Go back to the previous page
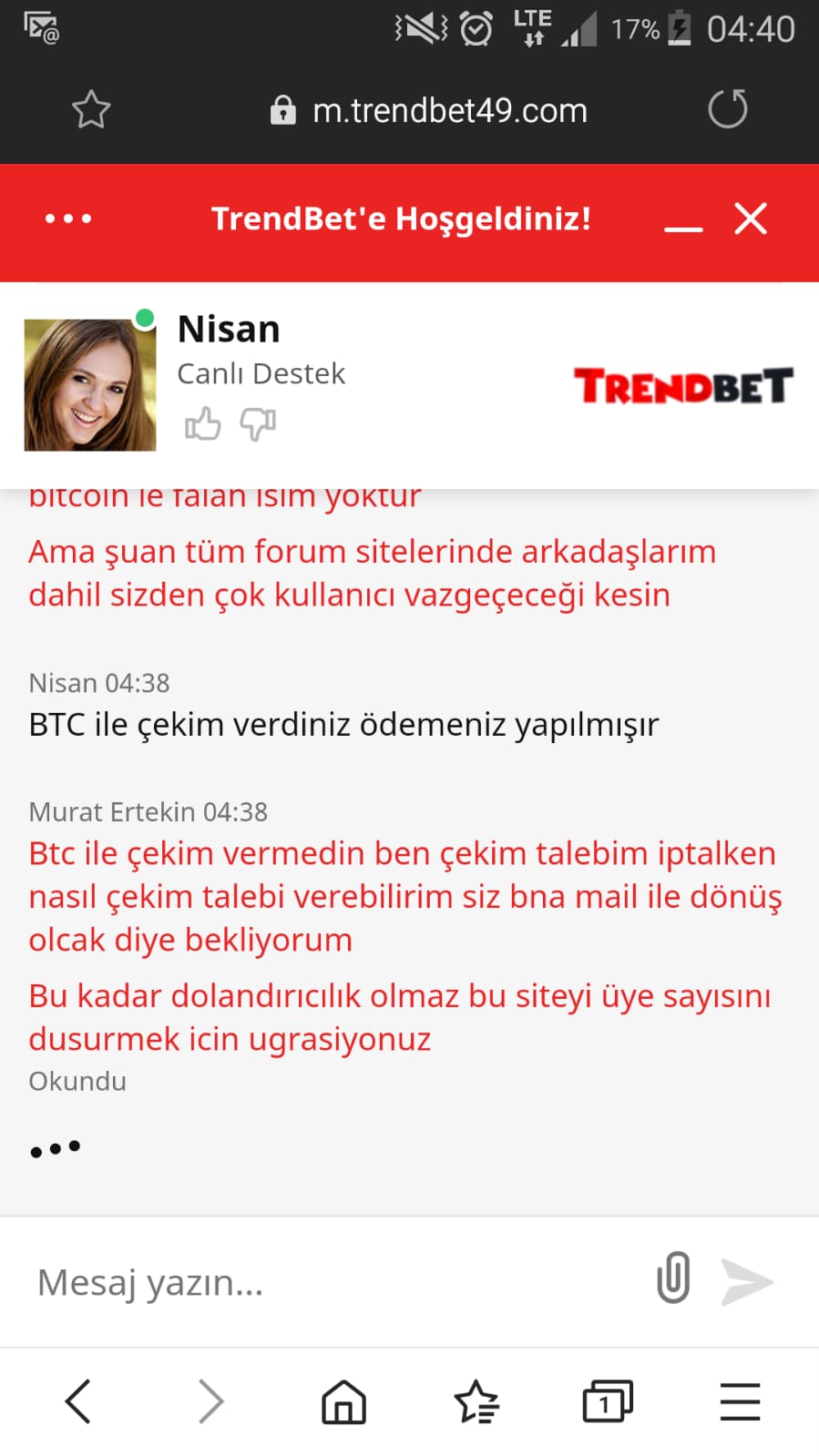 point(78,1400)
